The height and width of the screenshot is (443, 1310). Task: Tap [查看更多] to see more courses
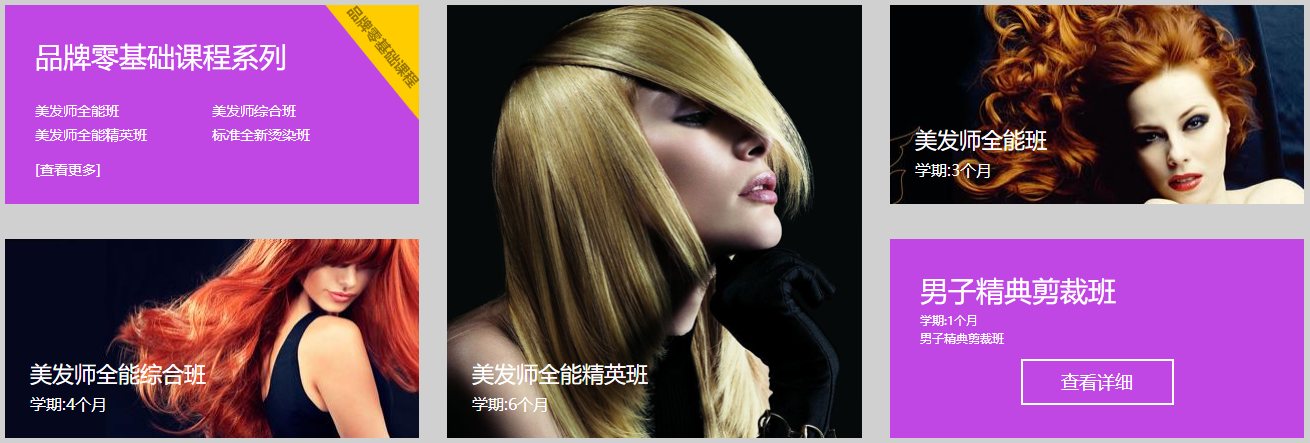tap(68, 170)
